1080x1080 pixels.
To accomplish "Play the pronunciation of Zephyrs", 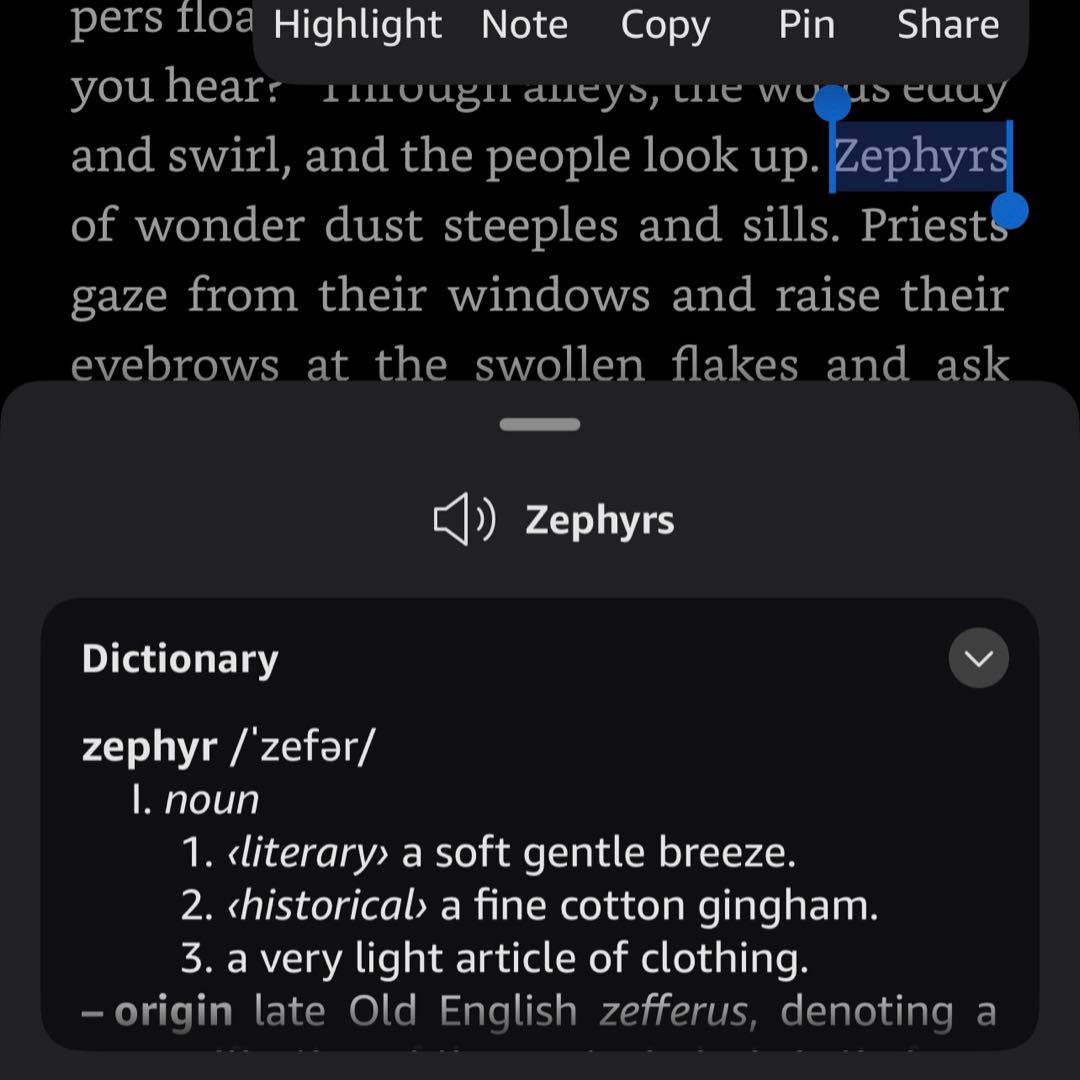I will [x=464, y=521].
